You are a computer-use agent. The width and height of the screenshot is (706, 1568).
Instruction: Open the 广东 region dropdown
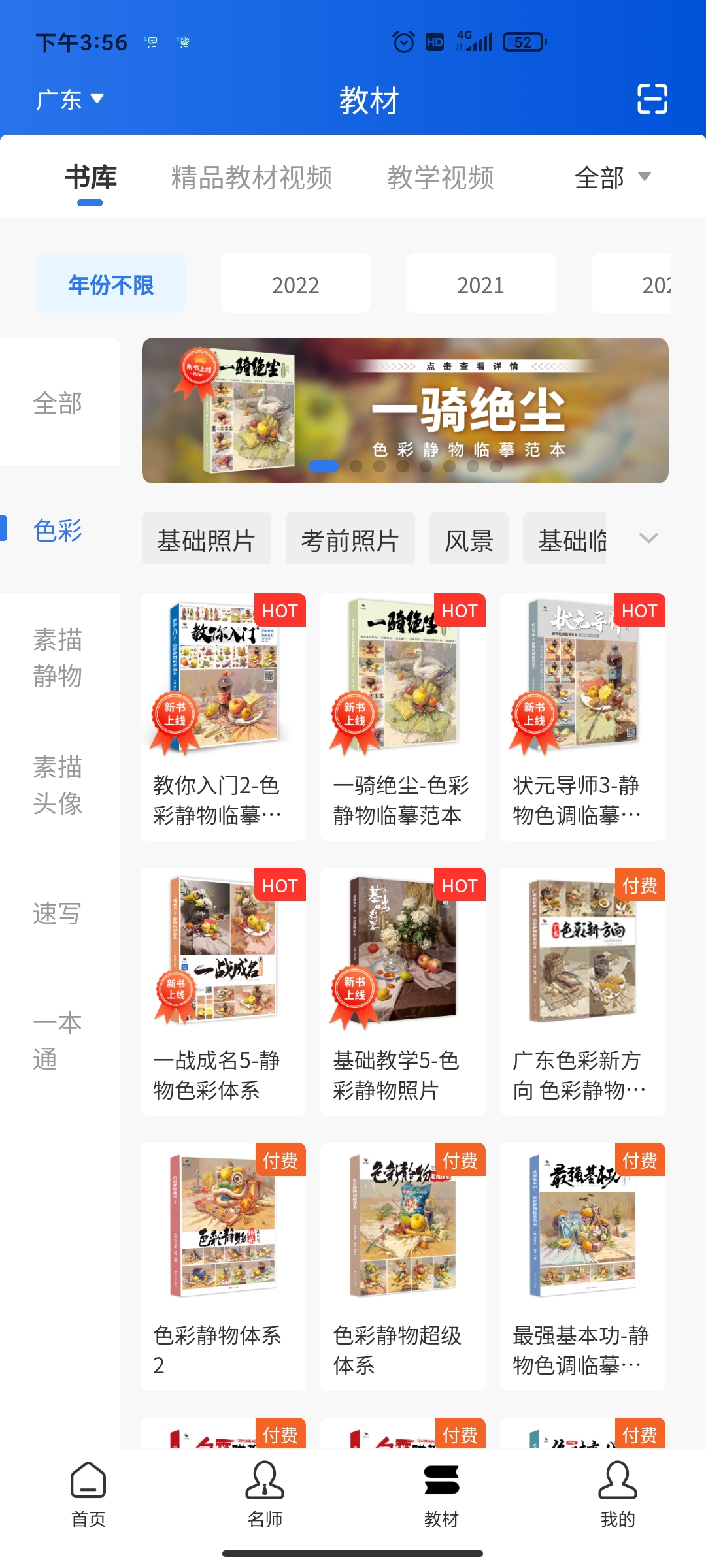pos(69,99)
